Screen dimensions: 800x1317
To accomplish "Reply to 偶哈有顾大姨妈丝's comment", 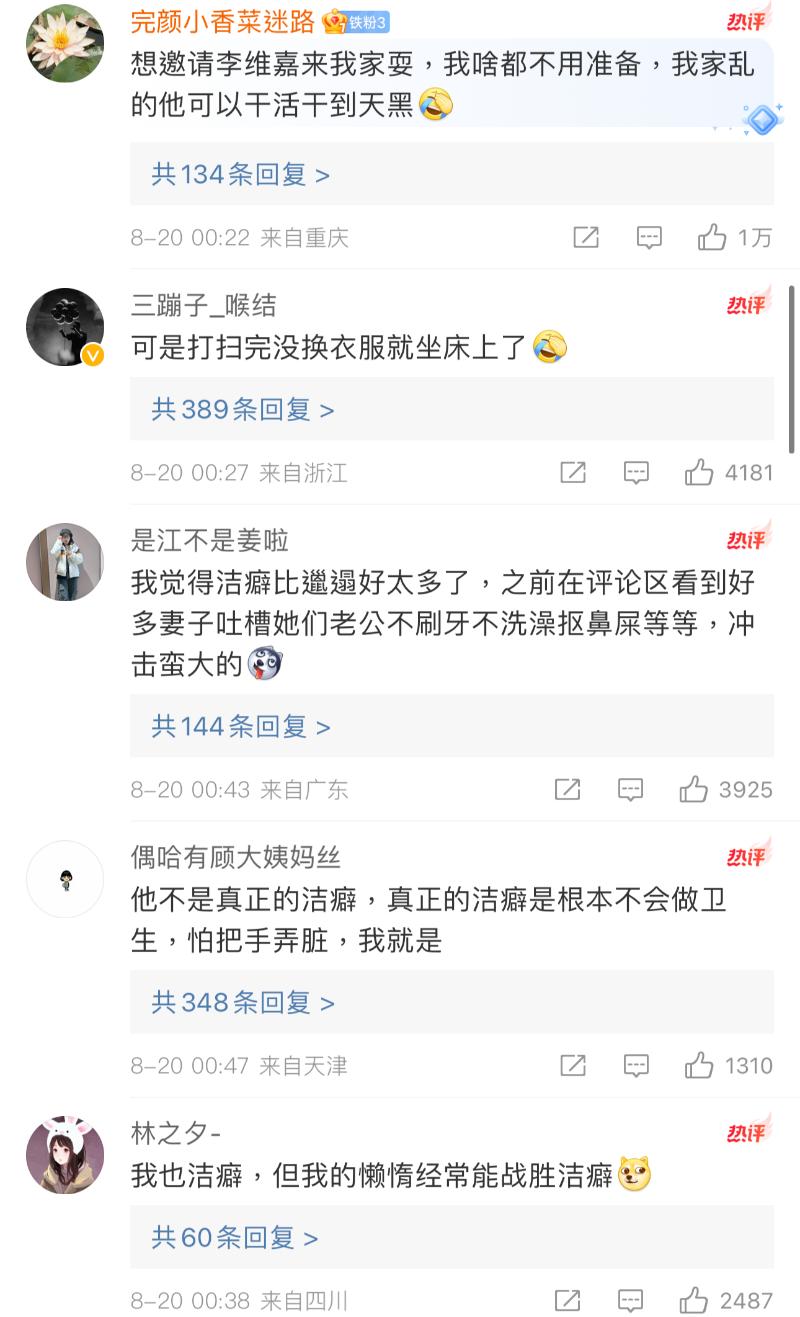I will pyautogui.click(x=636, y=1065).
